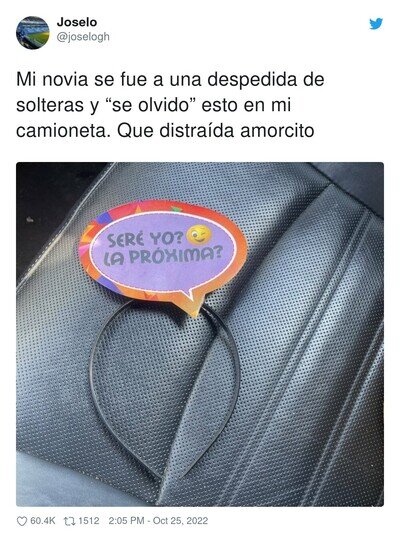Image resolution: width=400 pixels, height=538 pixels.
Task: Open the tweet's headband photo
Action: click(200, 334)
